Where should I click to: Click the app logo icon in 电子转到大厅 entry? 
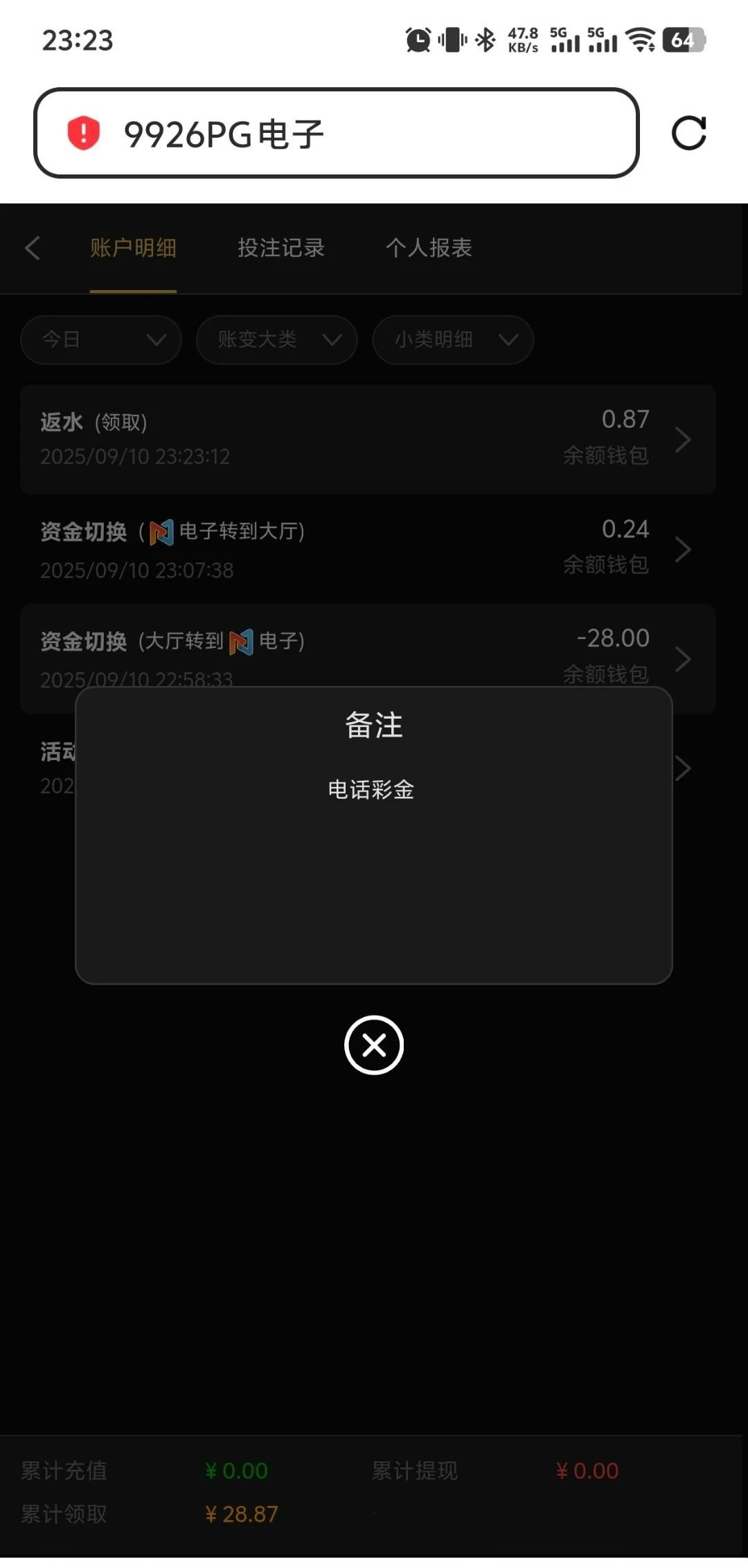click(x=161, y=532)
